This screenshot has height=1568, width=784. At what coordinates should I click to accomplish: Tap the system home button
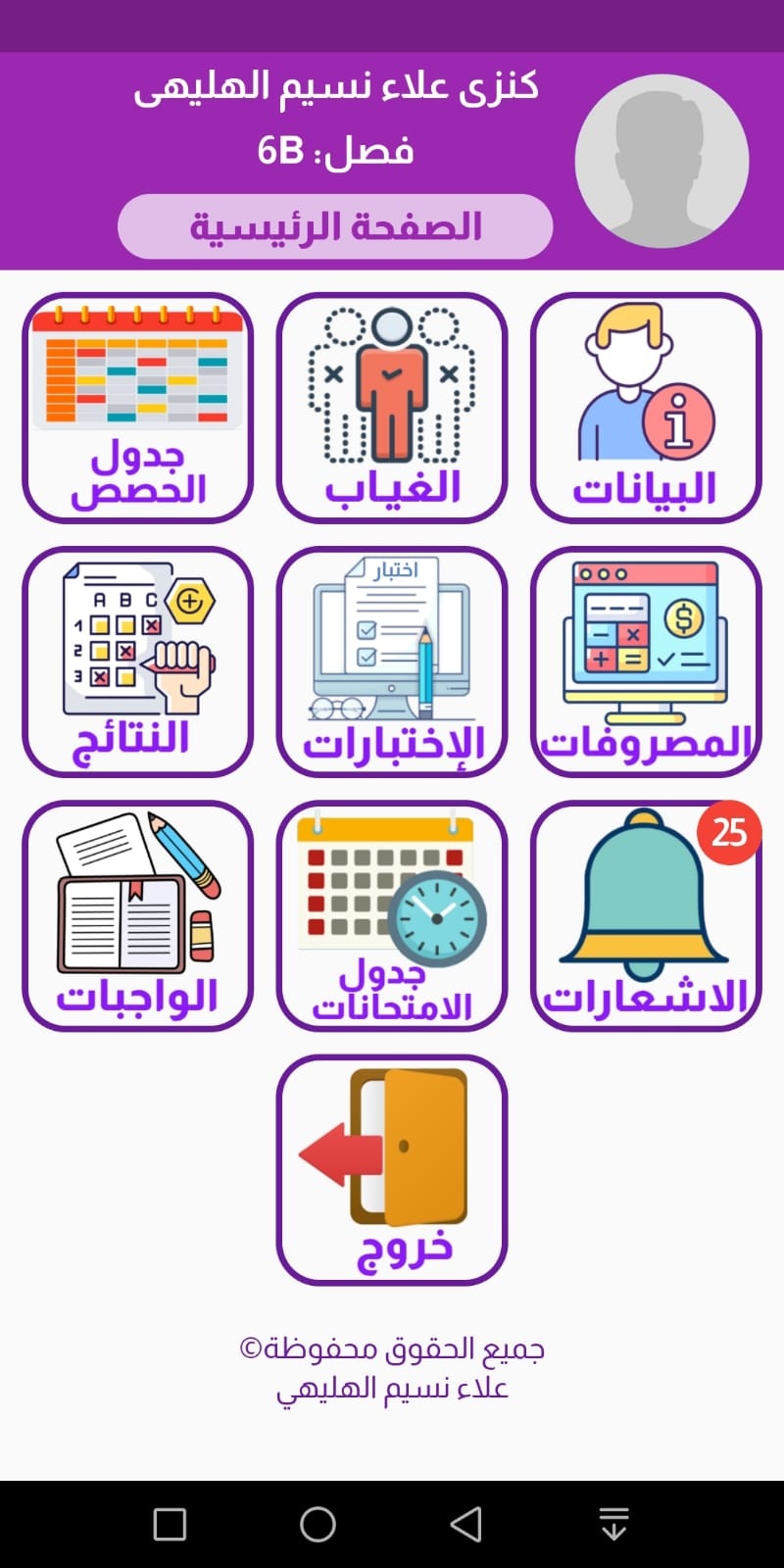pyautogui.click(x=318, y=1524)
